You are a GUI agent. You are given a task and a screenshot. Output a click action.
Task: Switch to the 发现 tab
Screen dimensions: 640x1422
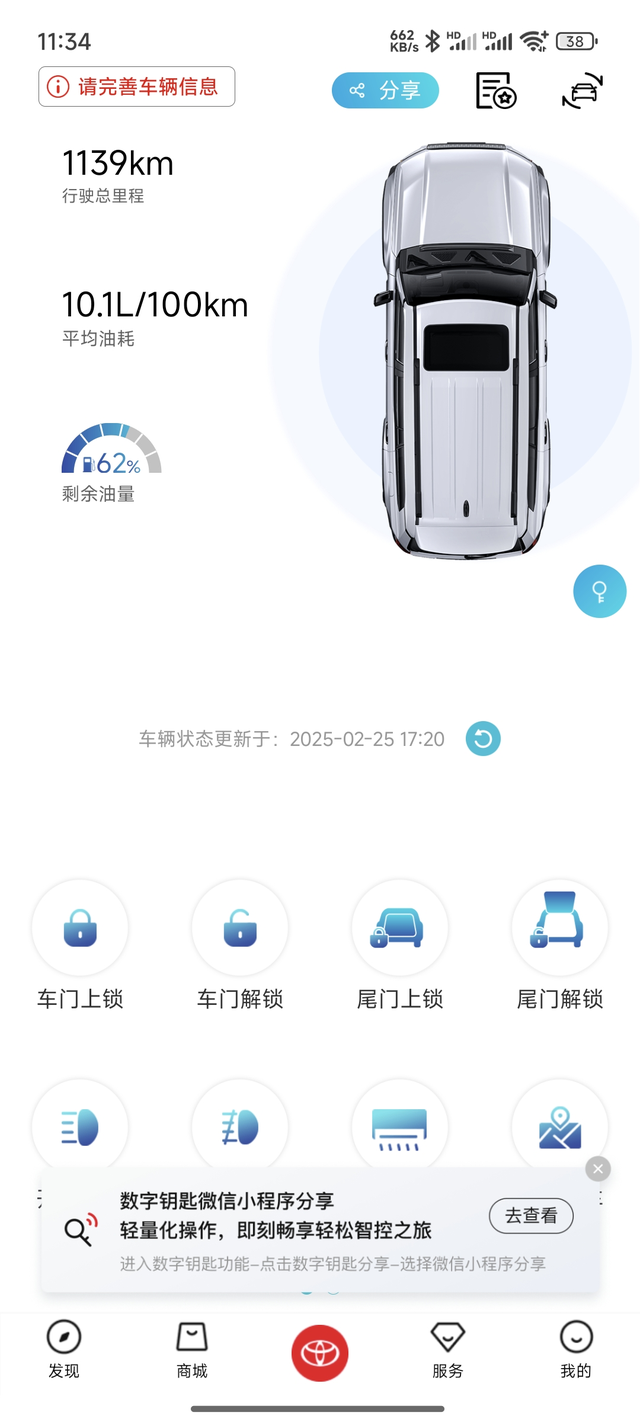(64, 1350)
